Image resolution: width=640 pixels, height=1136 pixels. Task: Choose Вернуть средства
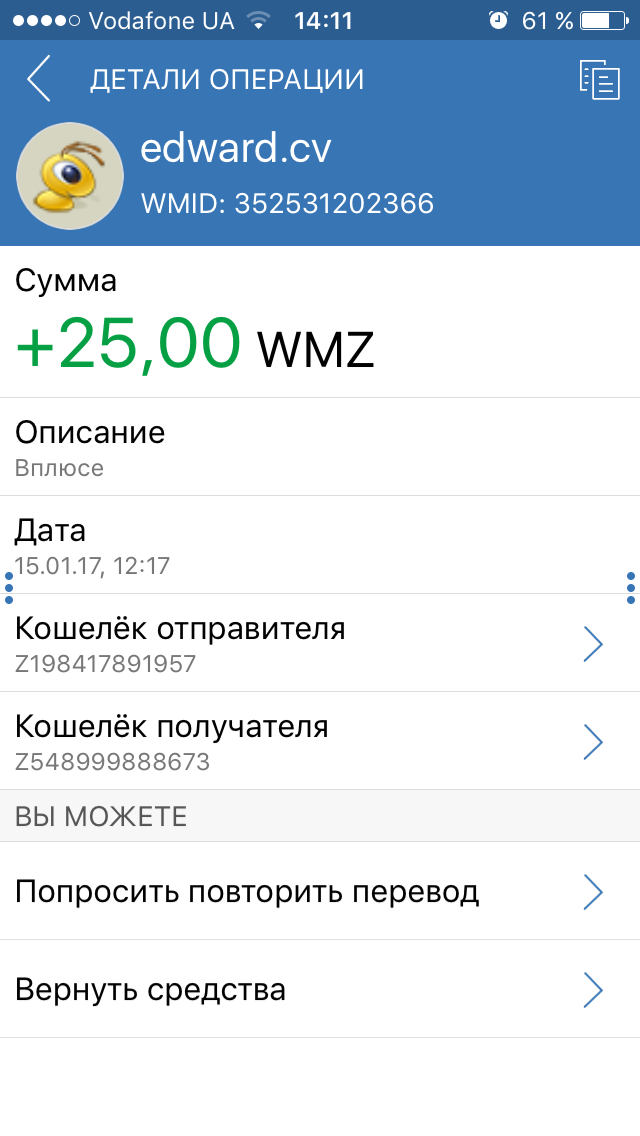(x=320, y=989)
